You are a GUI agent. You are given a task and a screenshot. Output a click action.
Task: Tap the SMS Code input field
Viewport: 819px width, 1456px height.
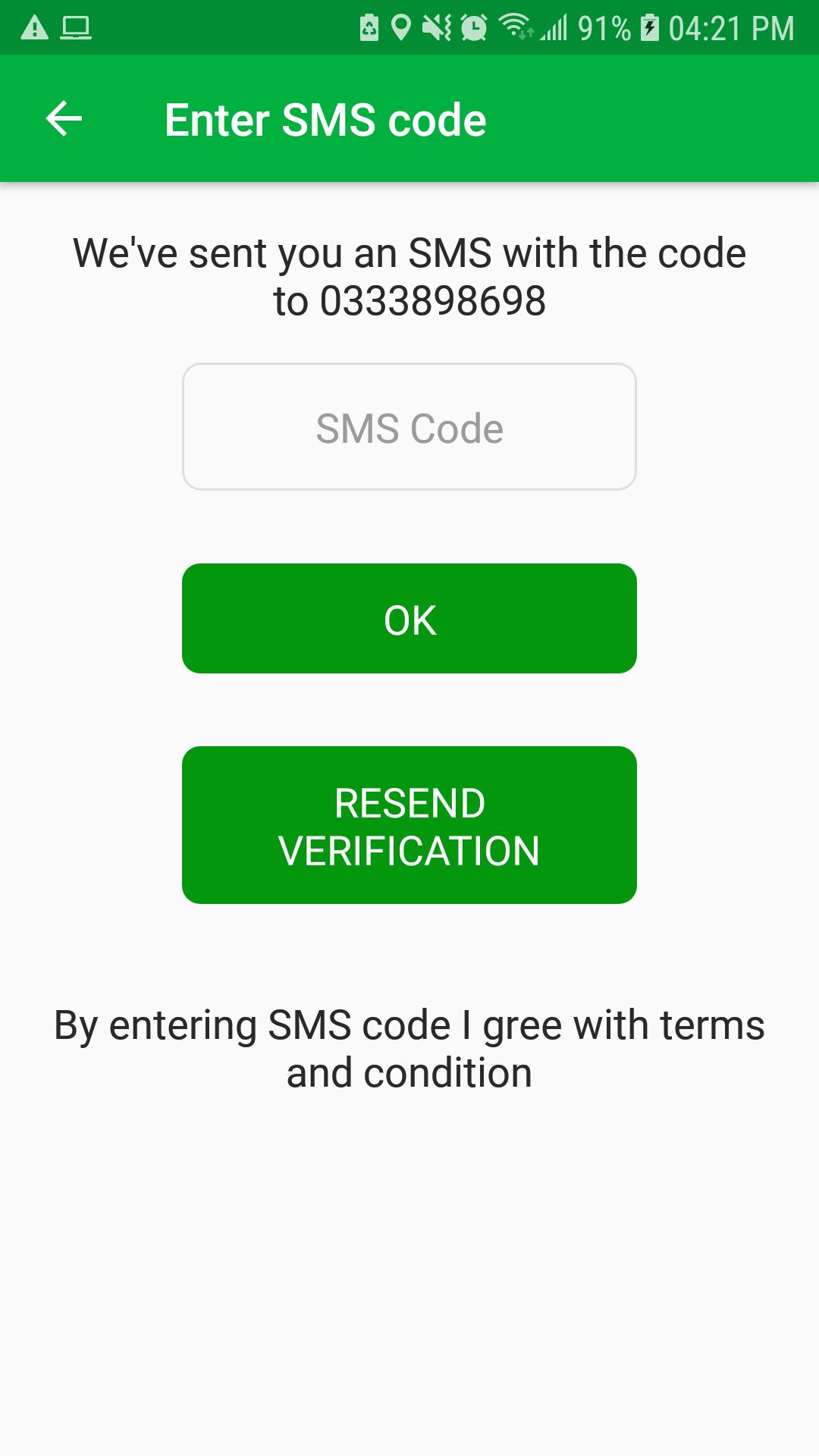click(409, 427)
